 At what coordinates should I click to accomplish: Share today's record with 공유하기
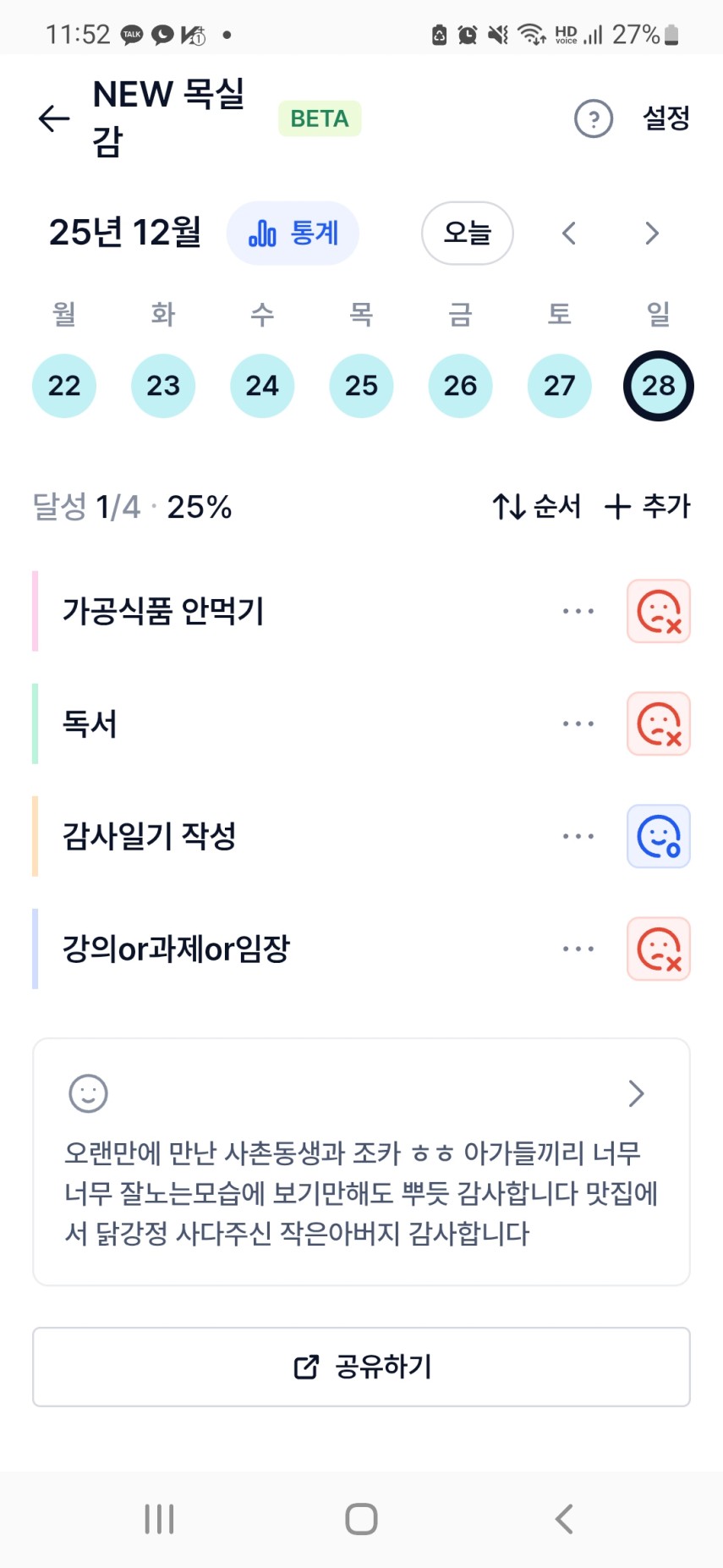[361, 1367]
